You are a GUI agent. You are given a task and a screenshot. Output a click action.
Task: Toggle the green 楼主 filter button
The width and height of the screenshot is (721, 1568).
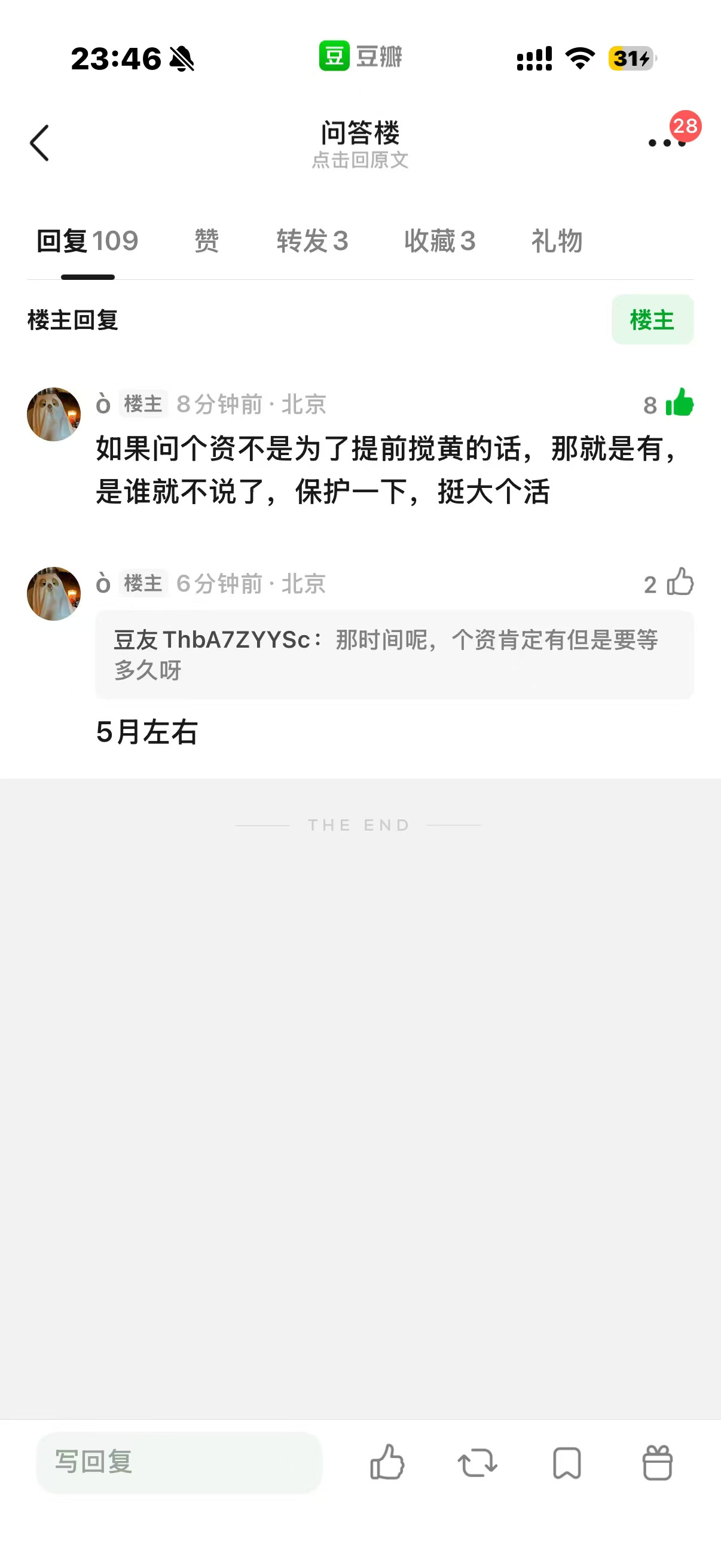pos(652,320)
